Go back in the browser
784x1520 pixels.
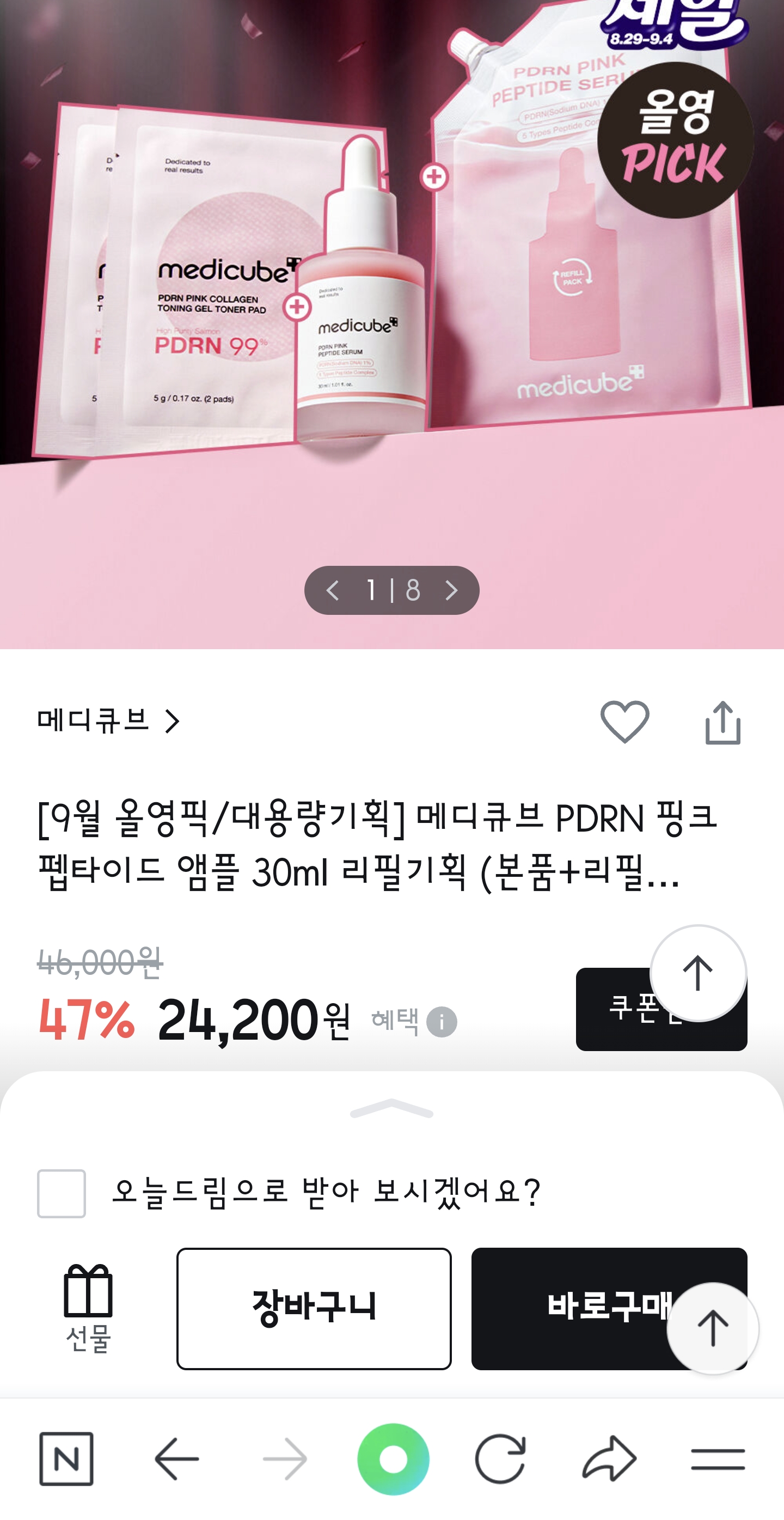coord(176,1458)
